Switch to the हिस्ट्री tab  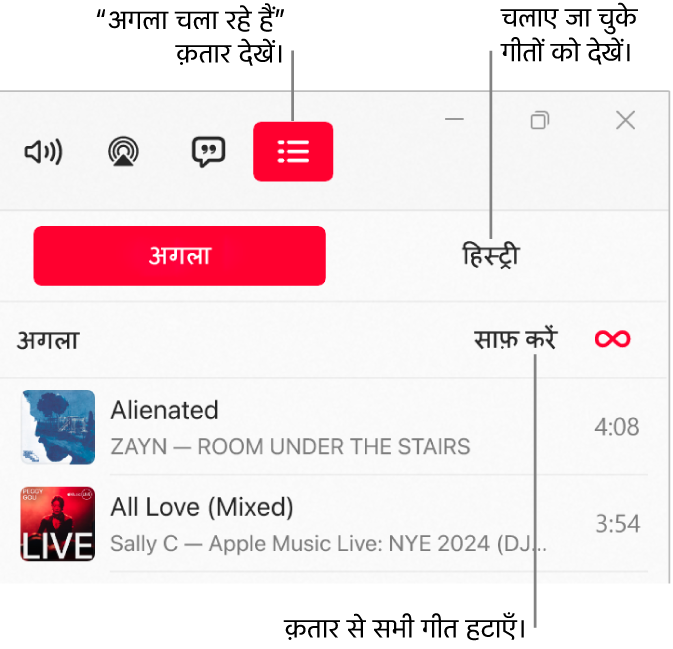(490, 255)
